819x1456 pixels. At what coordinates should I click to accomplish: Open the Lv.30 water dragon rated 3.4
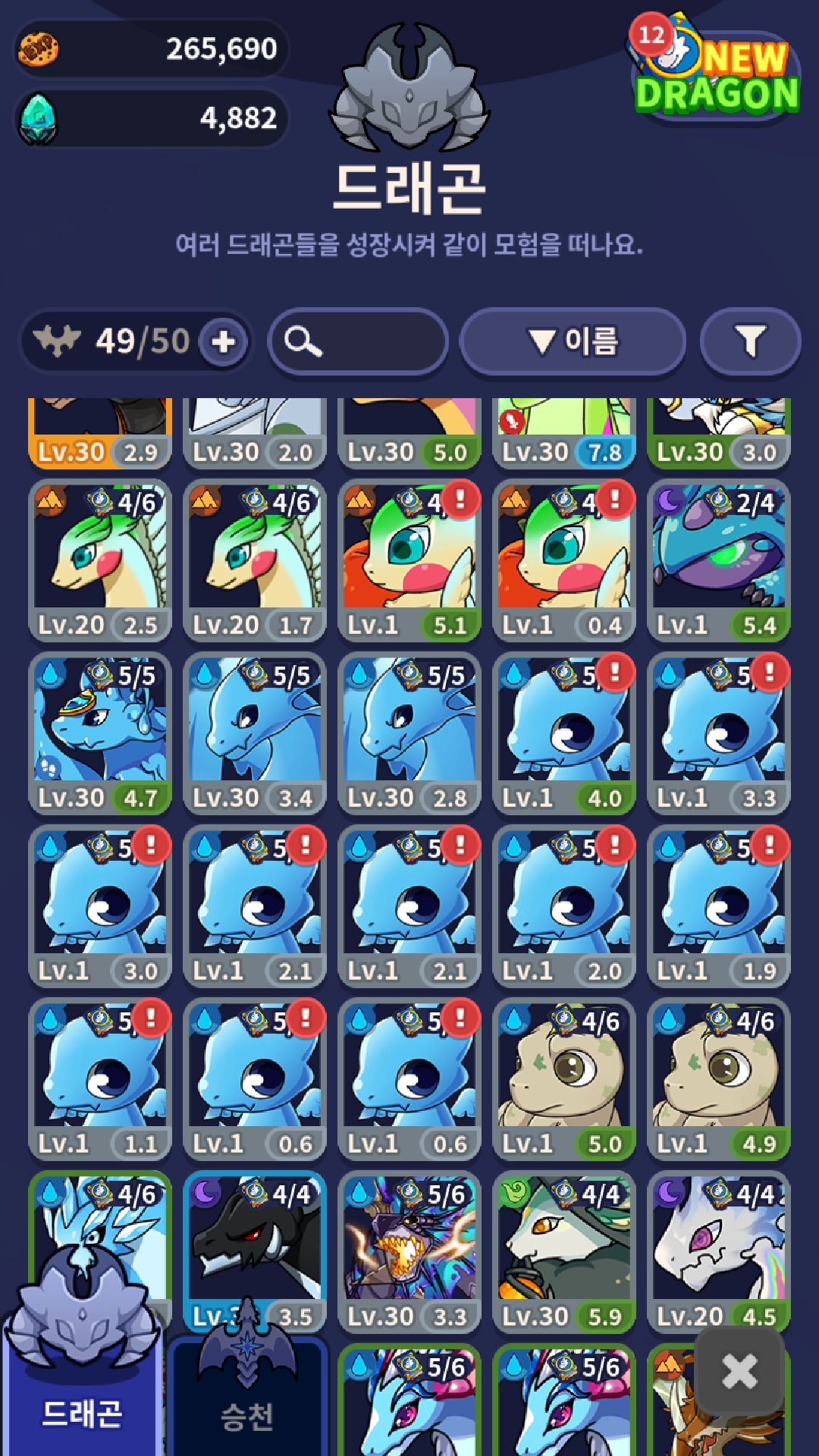coord(255,733)
